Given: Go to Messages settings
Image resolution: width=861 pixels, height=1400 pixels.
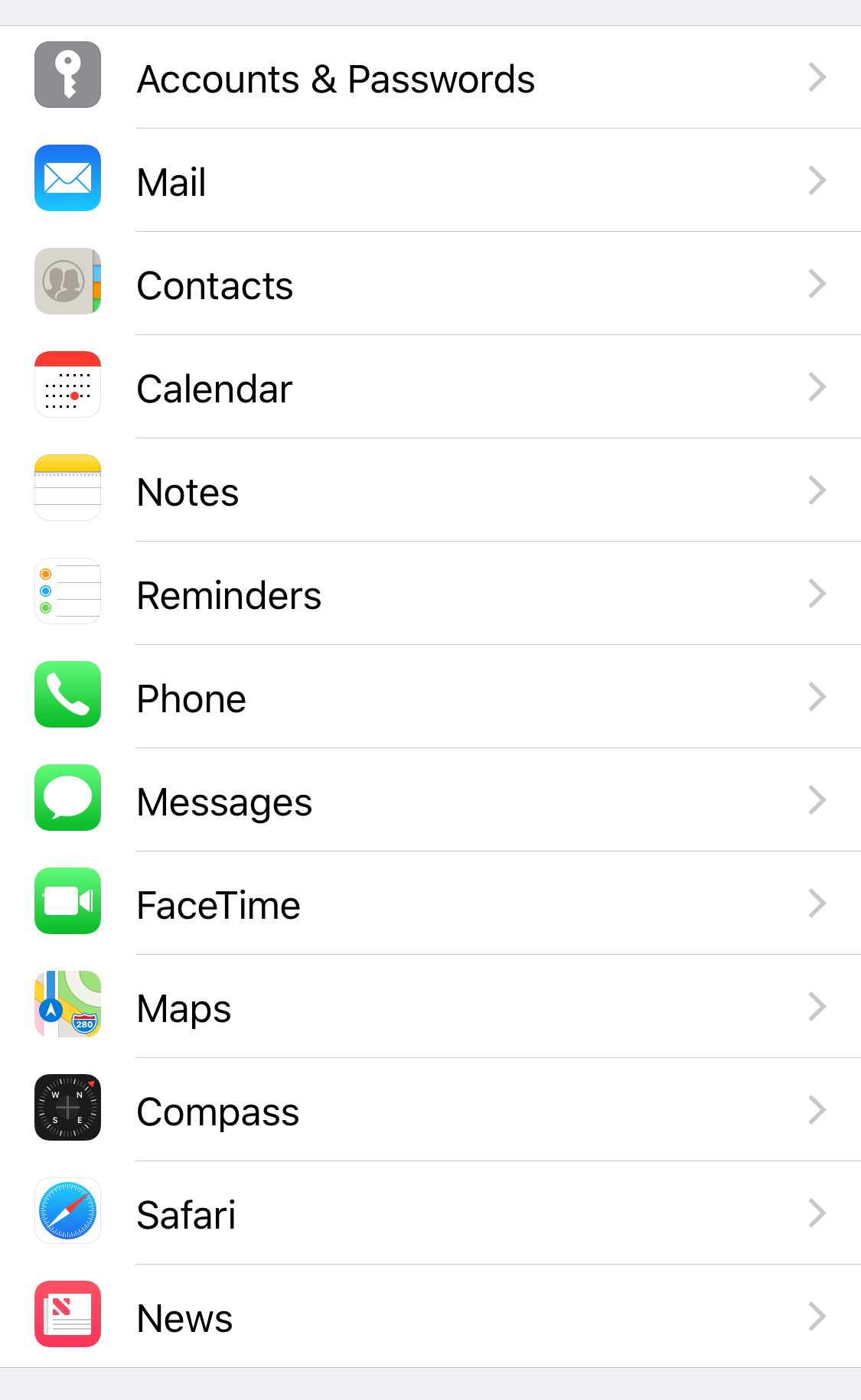Looking at the screenshot, I should click(x=430, y=800).
